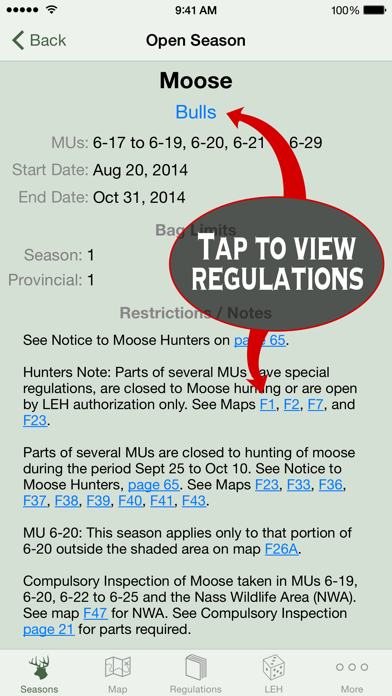The height and width of the screenshot is (696, 392).
Task: Open map link F39
Action: pyautogui.click(x=98, y=501)
